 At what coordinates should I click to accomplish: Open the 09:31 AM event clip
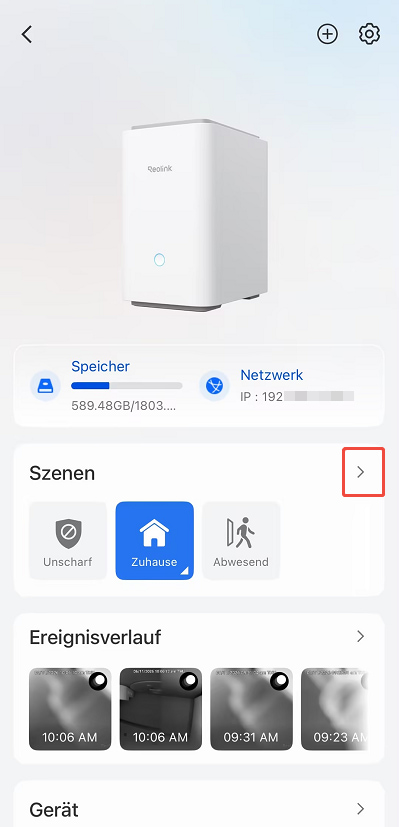tap(251, 709)
